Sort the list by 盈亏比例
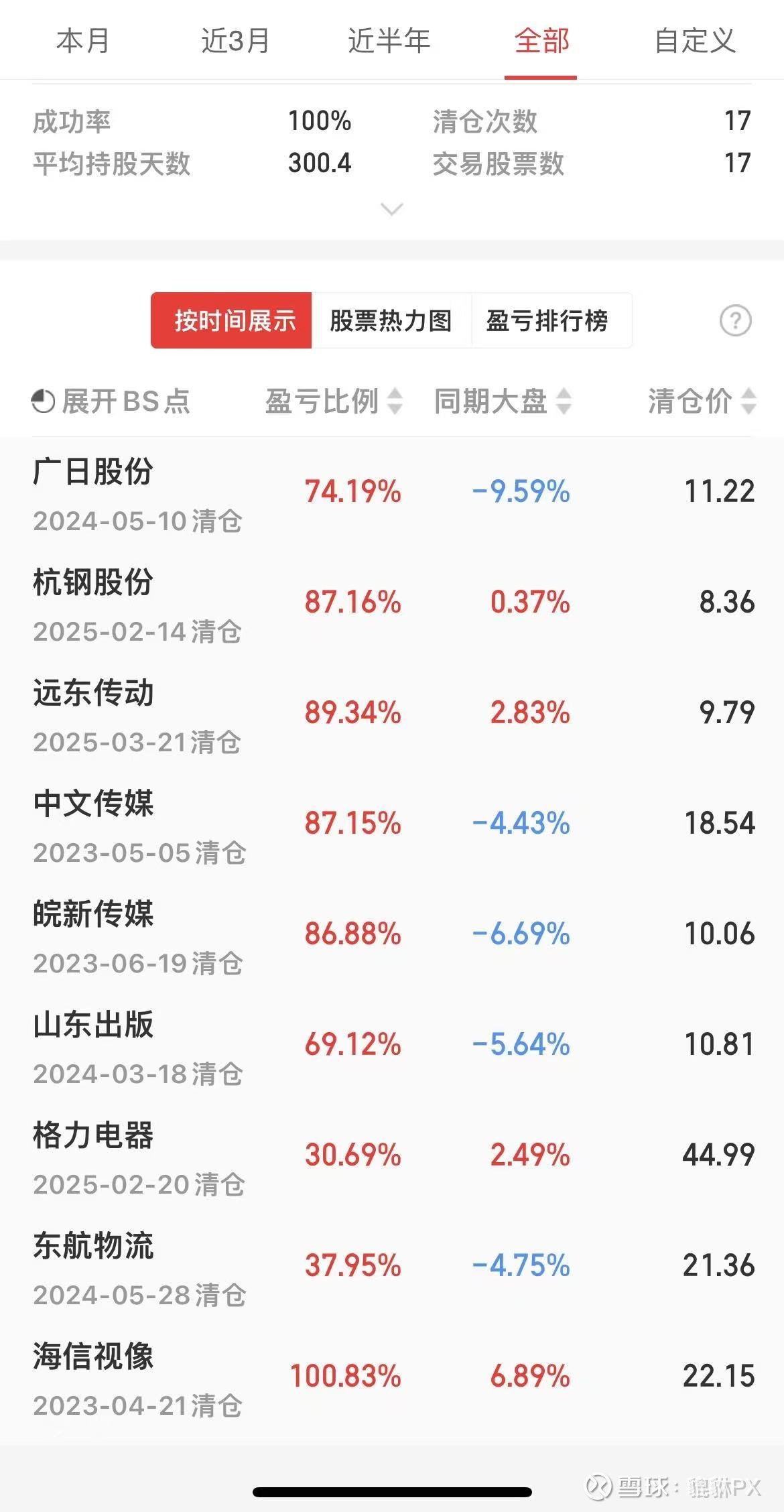784x1512 pixels. (334, 401)
